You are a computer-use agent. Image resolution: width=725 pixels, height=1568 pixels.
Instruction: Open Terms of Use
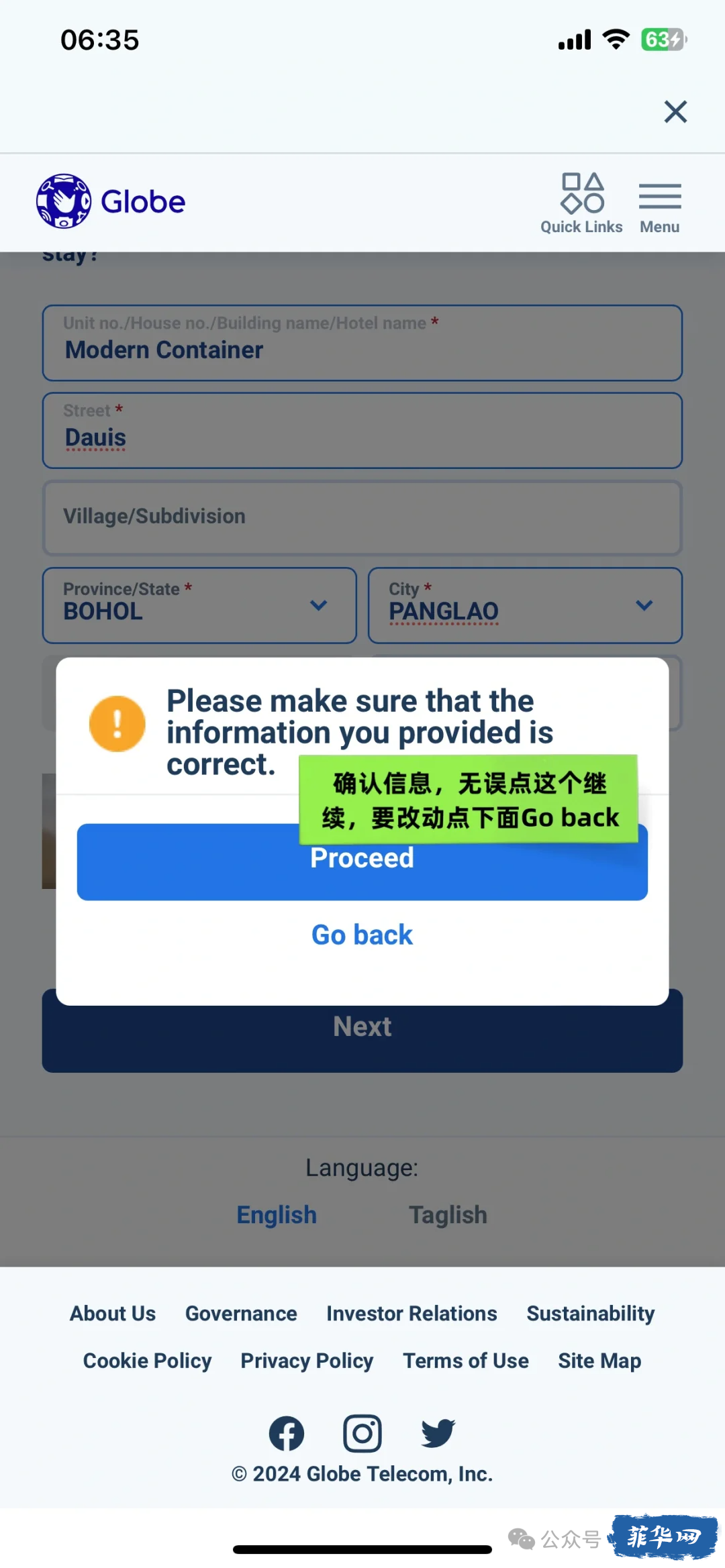tap(466, 1361)
